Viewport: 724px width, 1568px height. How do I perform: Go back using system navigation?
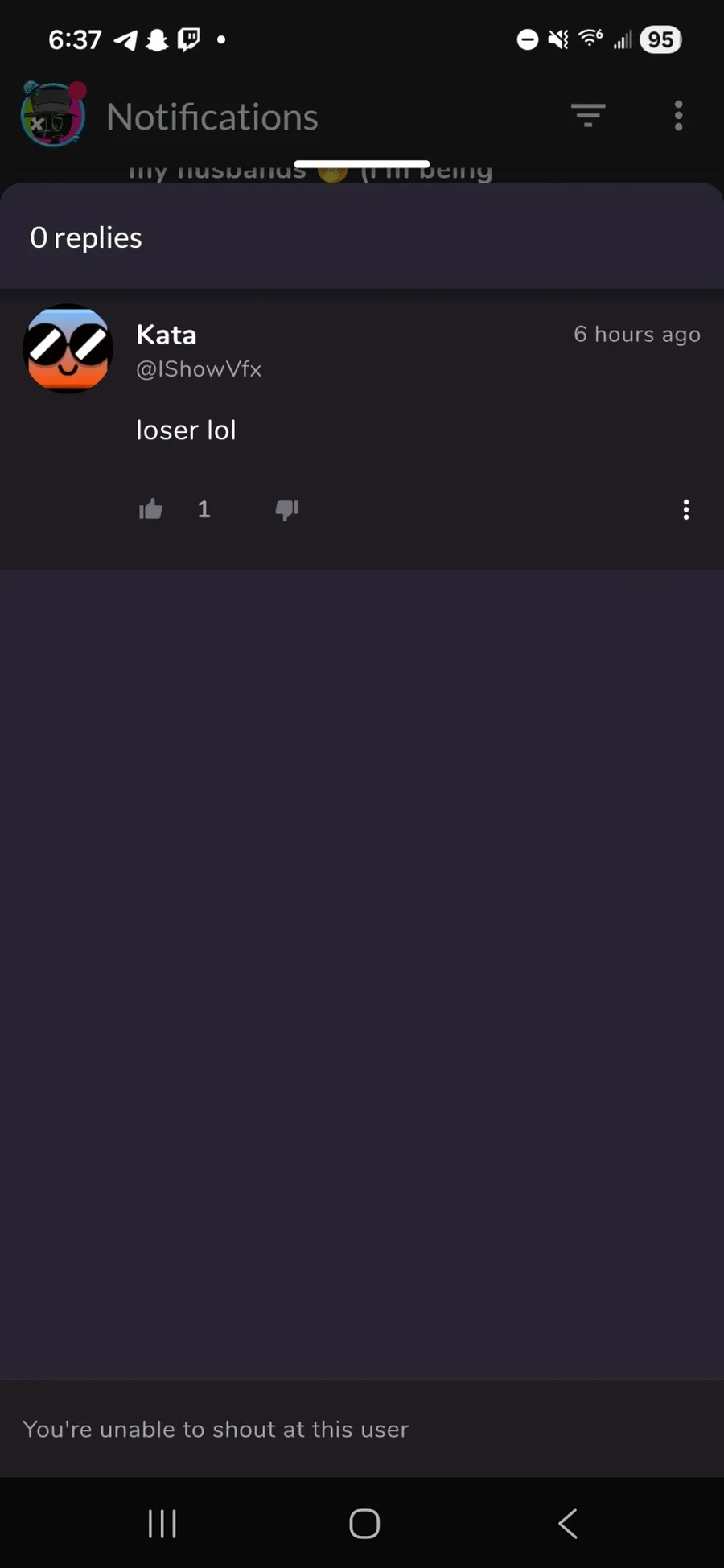click(568, 1523)
